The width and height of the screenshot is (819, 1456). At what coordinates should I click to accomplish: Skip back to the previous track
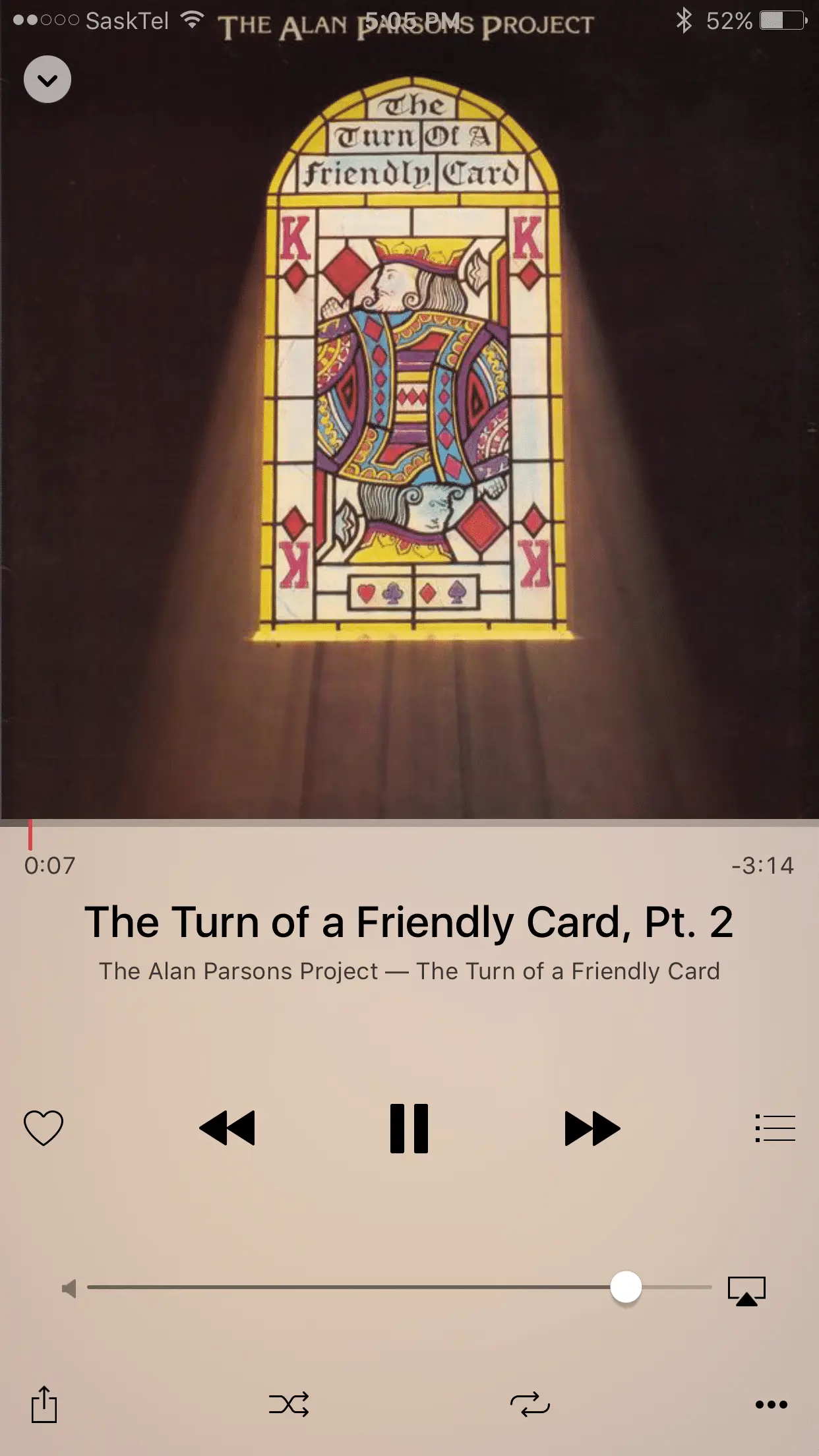click(227, 1128)
